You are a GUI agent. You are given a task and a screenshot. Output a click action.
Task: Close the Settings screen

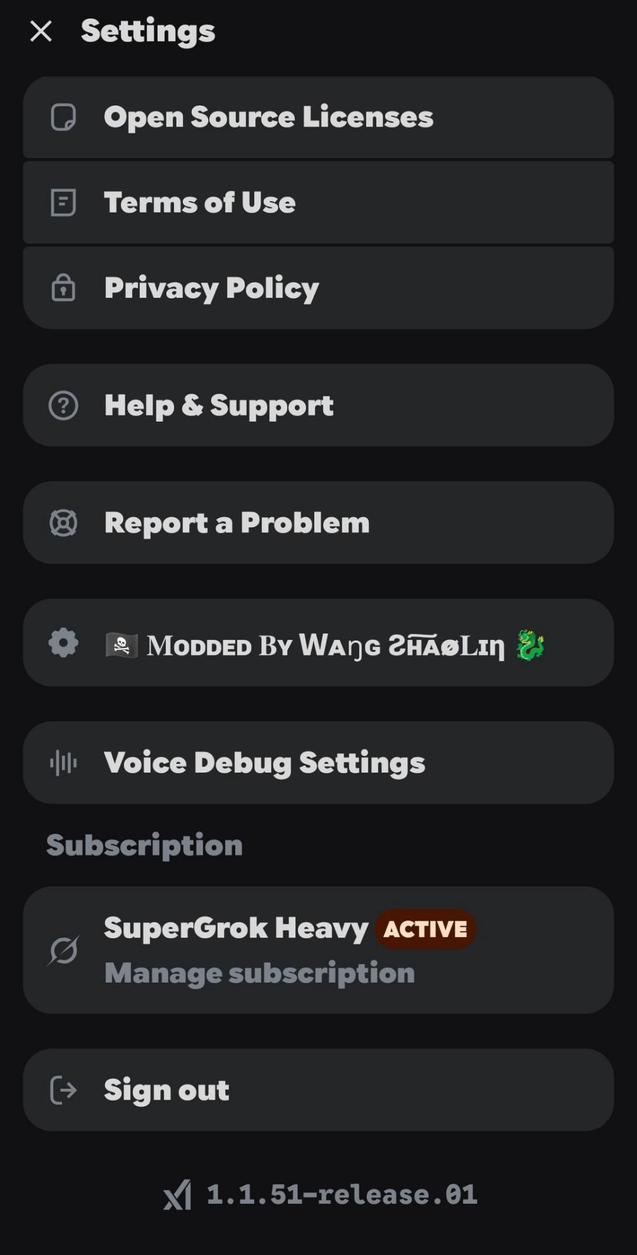(x=41, y=32)
